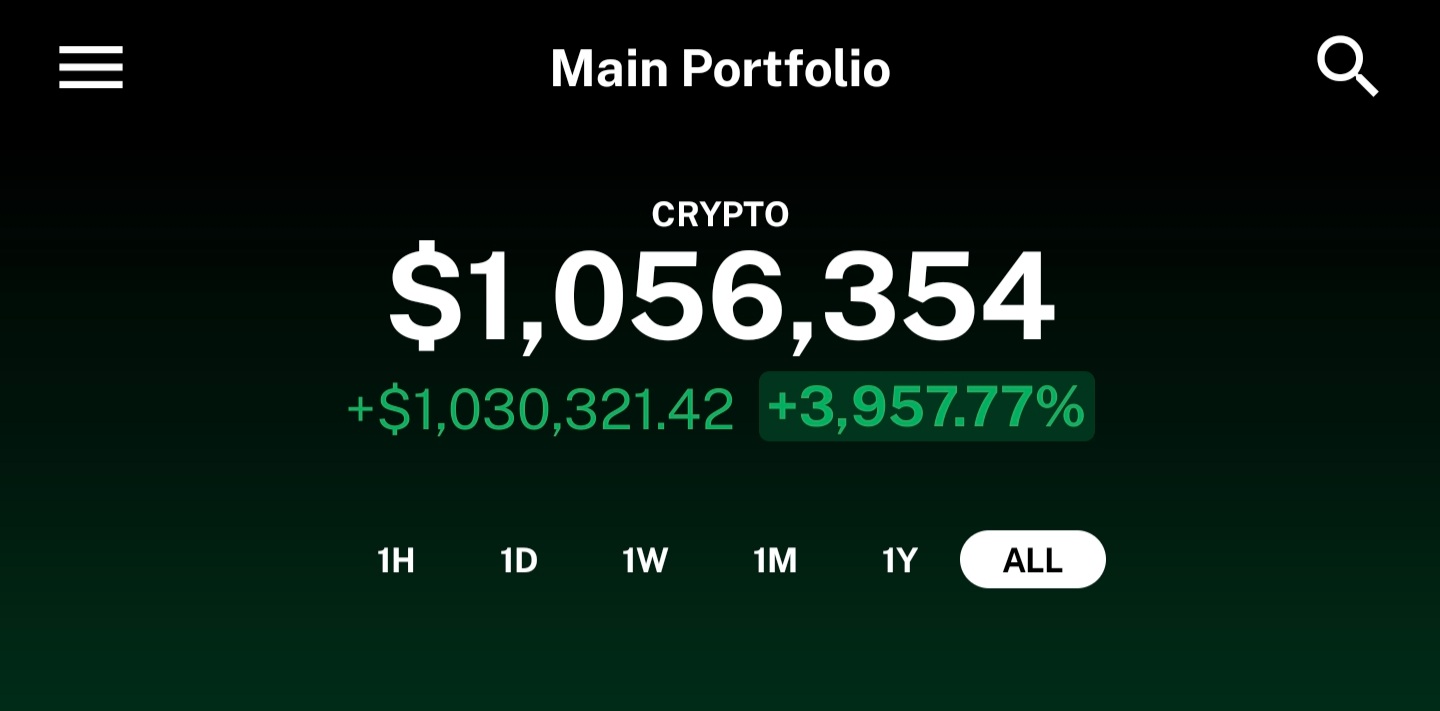Switch to the 1H time range

pyautogui.click(x=396, y=560)
